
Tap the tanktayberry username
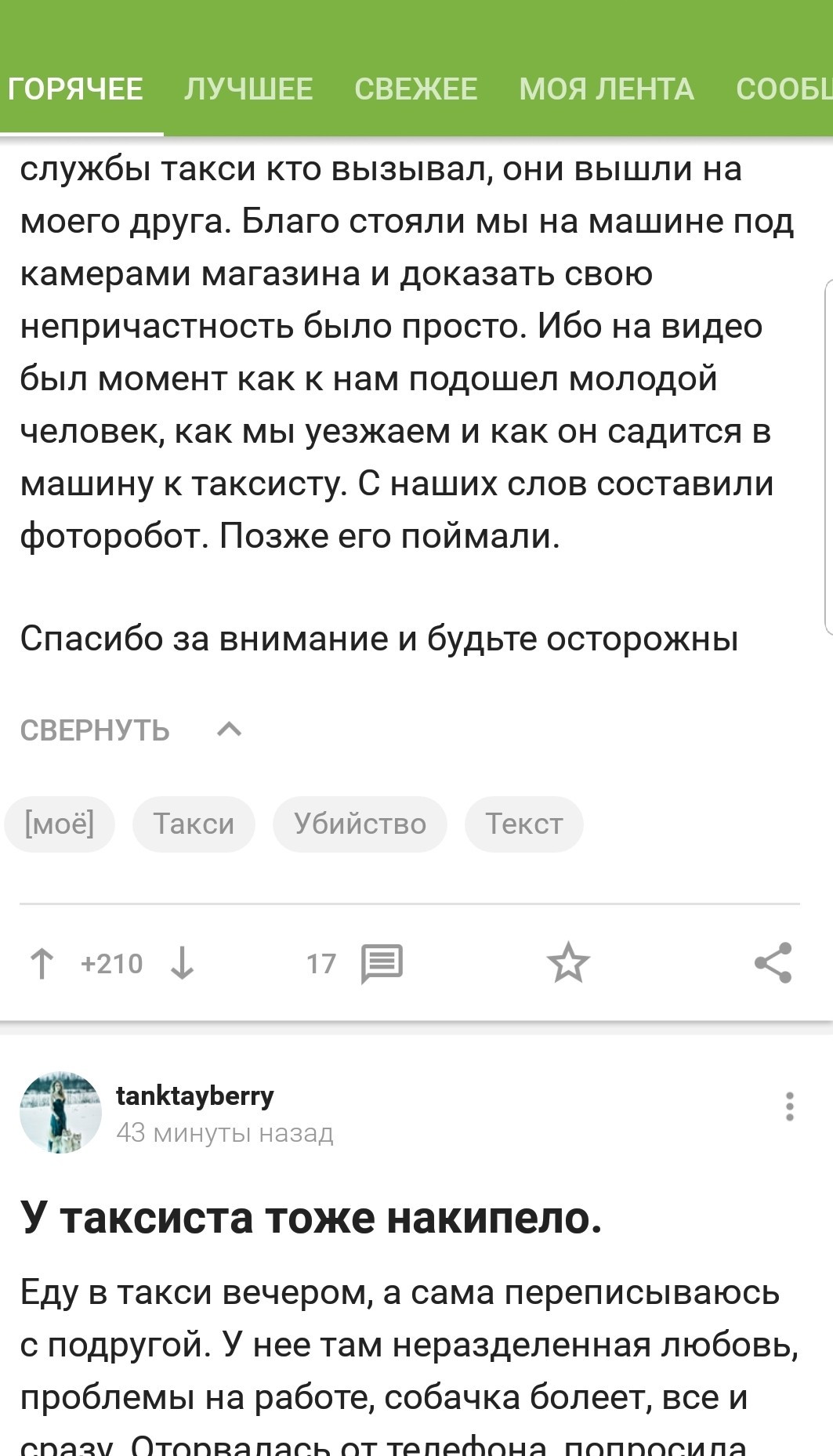coord(195,1095)
